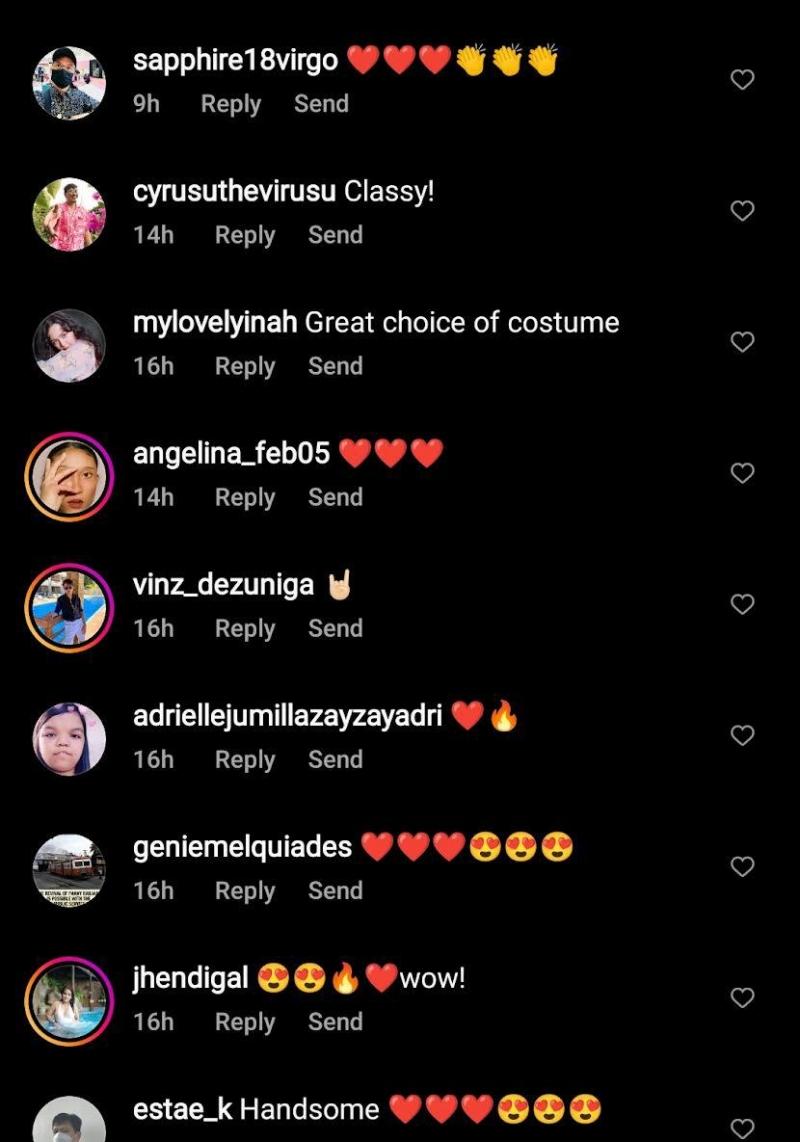The image size is (800, 1142).
Task: Tap Send under angelina_feb05's comment
Action: click(x=335, y=497)
